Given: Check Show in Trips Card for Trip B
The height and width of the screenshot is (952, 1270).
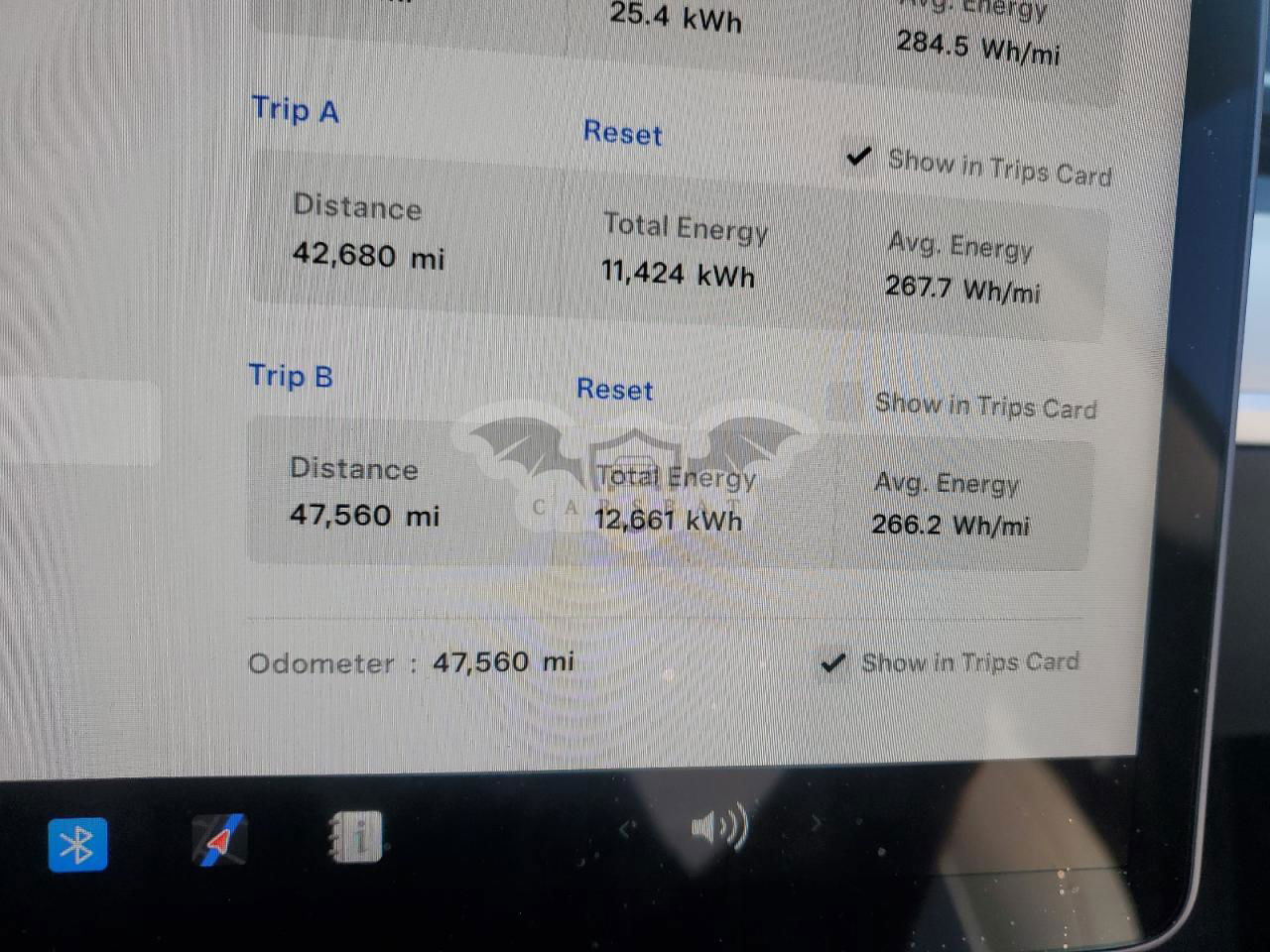Looking at the screenshot, I should (x=844, y=401).
